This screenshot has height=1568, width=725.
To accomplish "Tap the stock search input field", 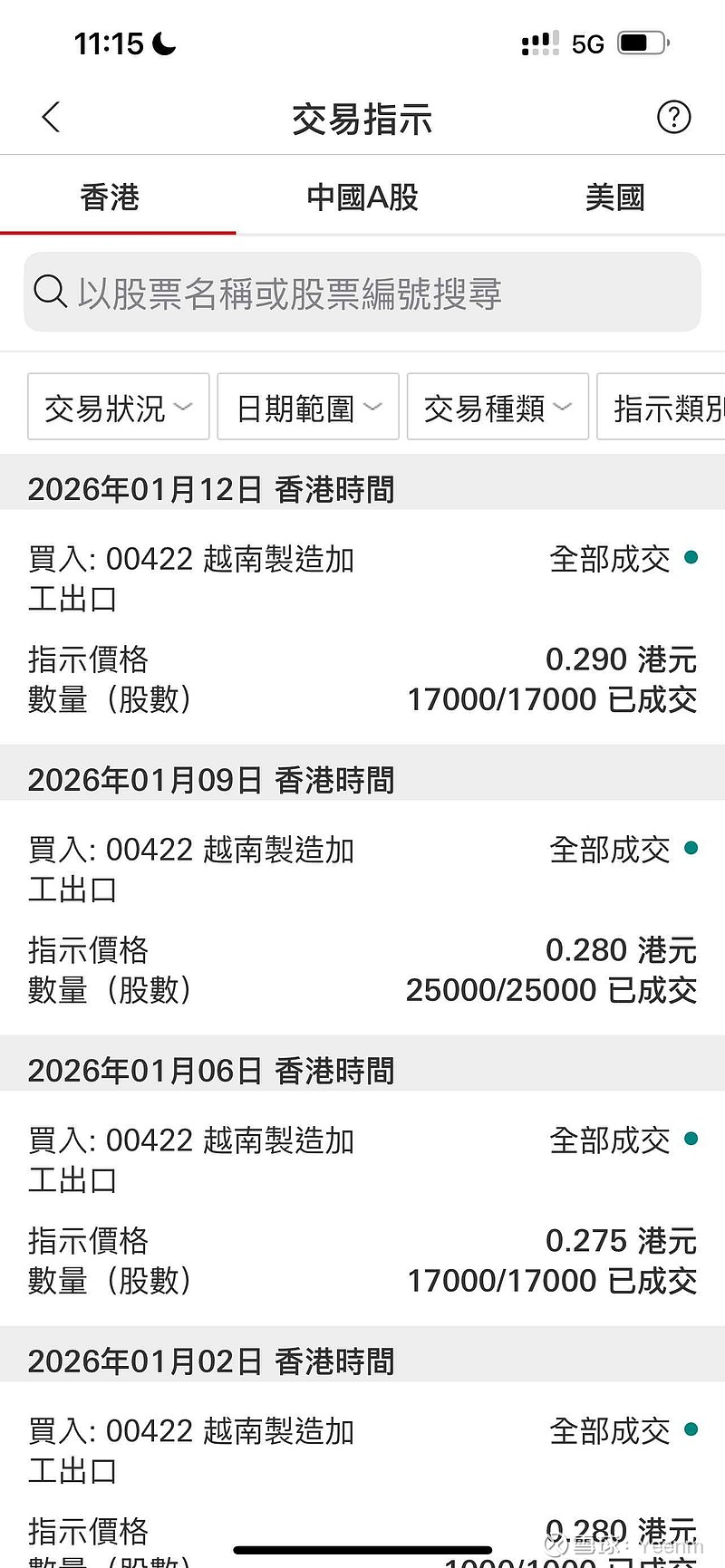I will 362,292.
